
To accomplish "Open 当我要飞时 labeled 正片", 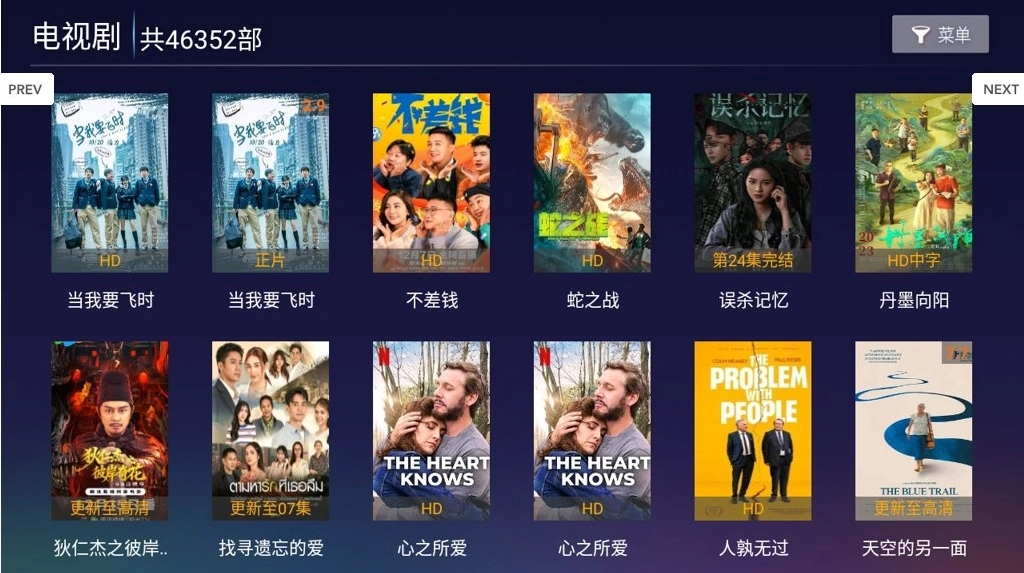I will tap(270, 183).
